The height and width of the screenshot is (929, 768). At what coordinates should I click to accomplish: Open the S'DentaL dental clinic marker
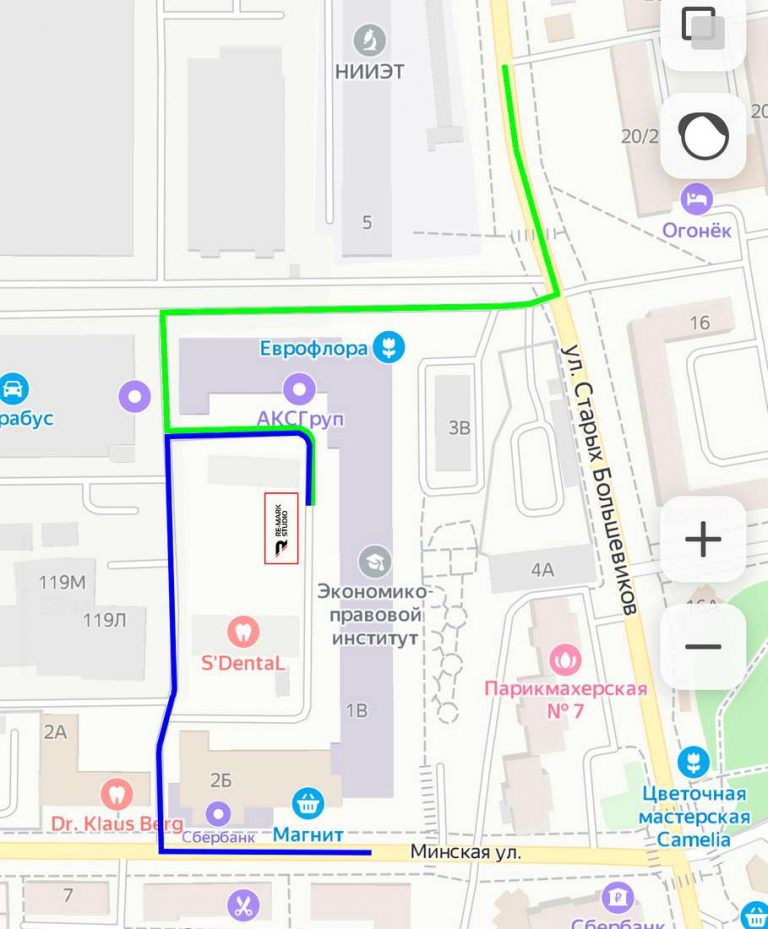coord(243,632)
